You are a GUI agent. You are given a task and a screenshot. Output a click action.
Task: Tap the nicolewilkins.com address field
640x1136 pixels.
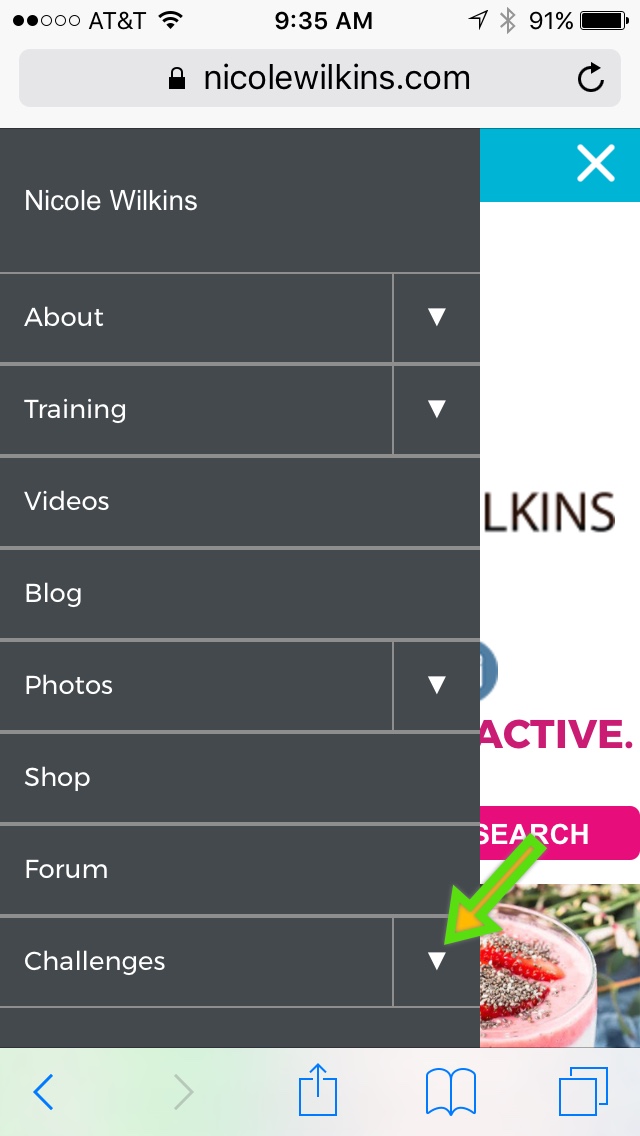pos(320,78)
